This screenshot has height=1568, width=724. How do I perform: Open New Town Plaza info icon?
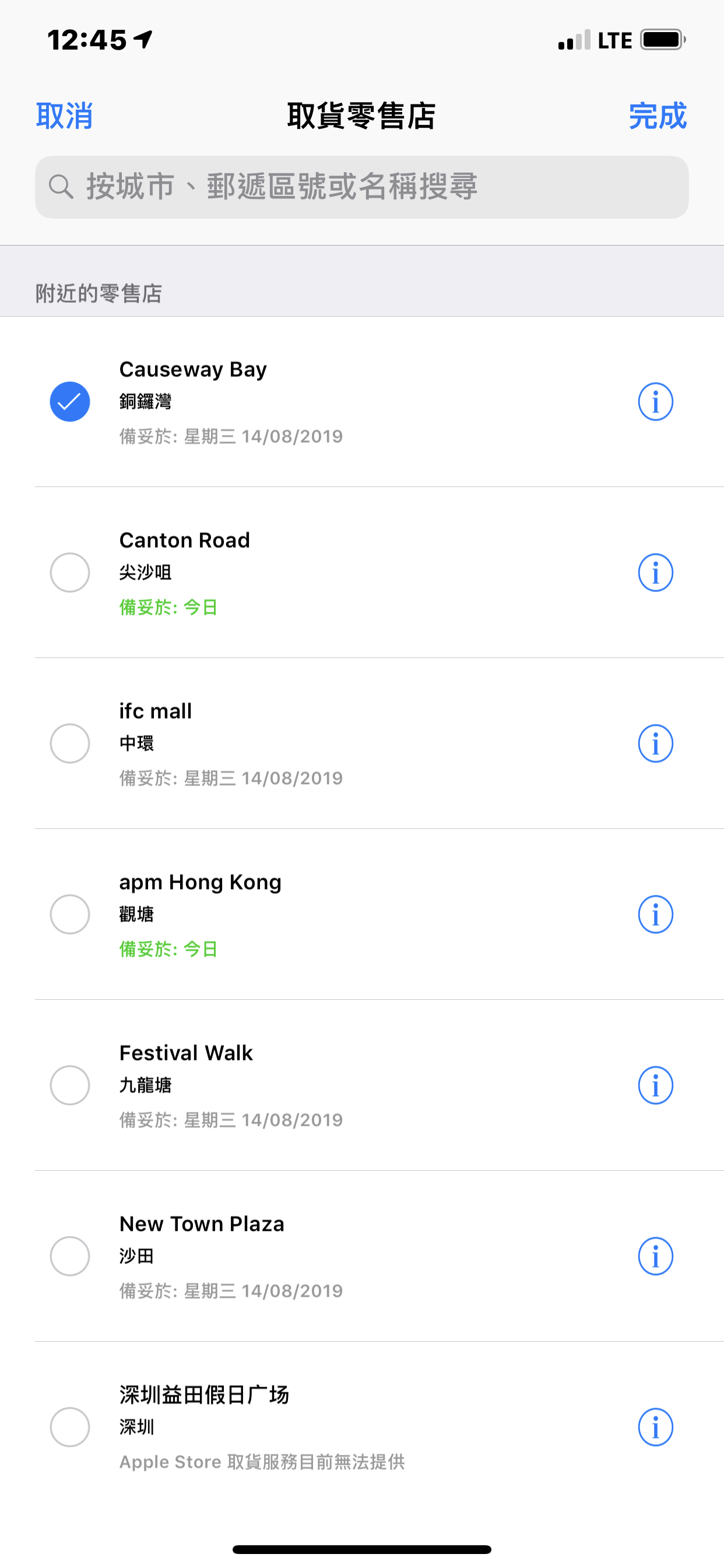pos(655,1256)
